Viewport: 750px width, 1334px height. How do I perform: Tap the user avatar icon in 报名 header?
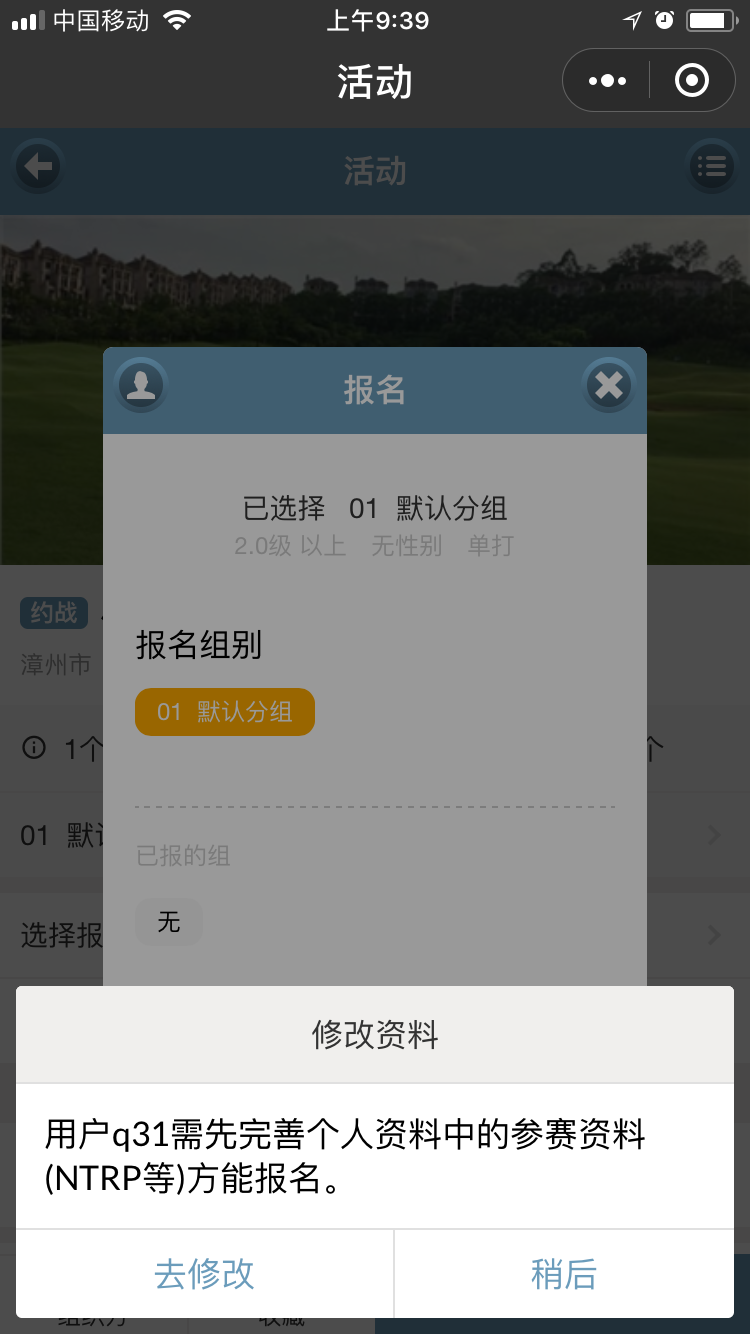click(x=141, y=386)
